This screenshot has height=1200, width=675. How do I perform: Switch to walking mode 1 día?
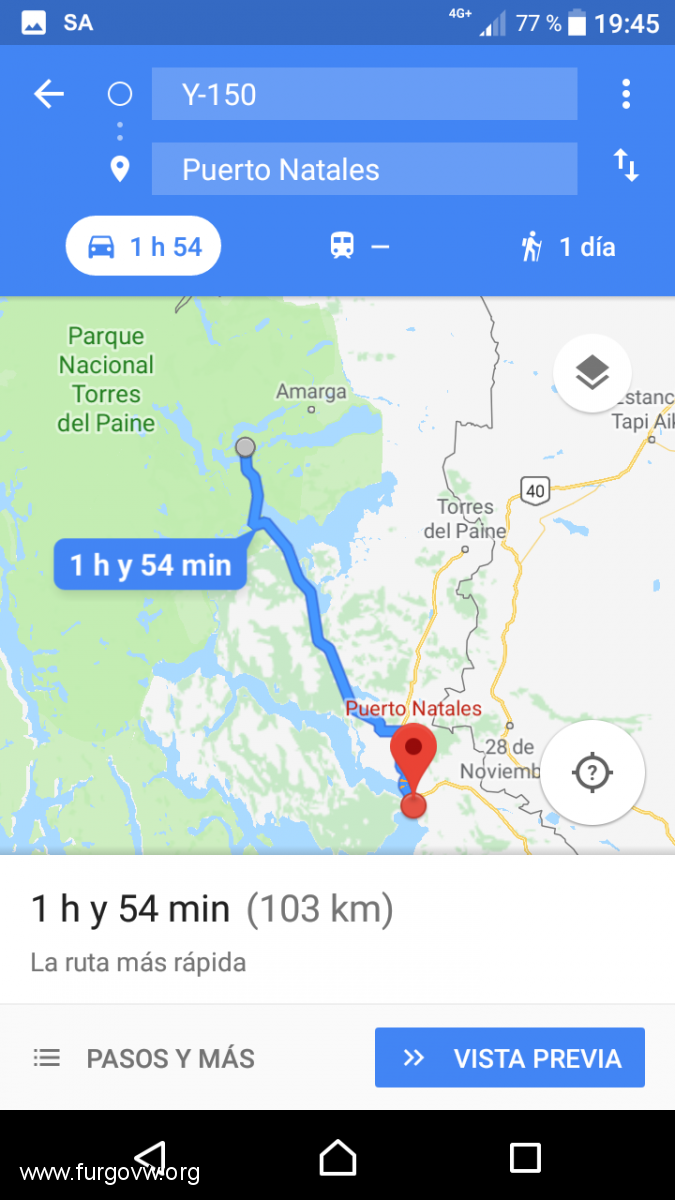(567, 246)
